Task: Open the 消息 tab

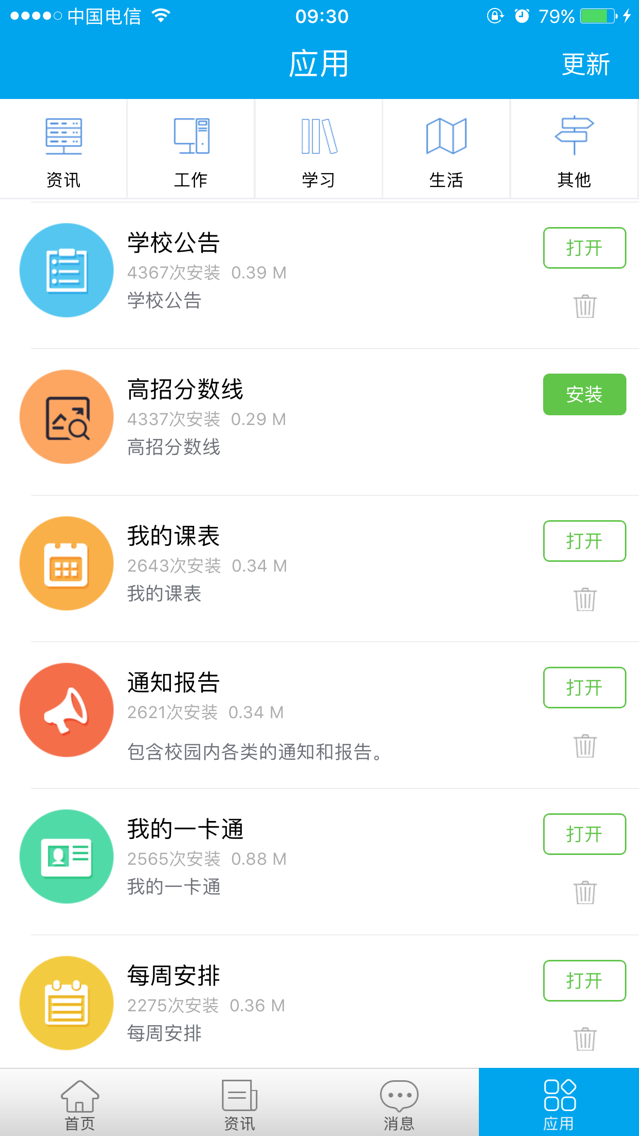Action: (399, 1103)
